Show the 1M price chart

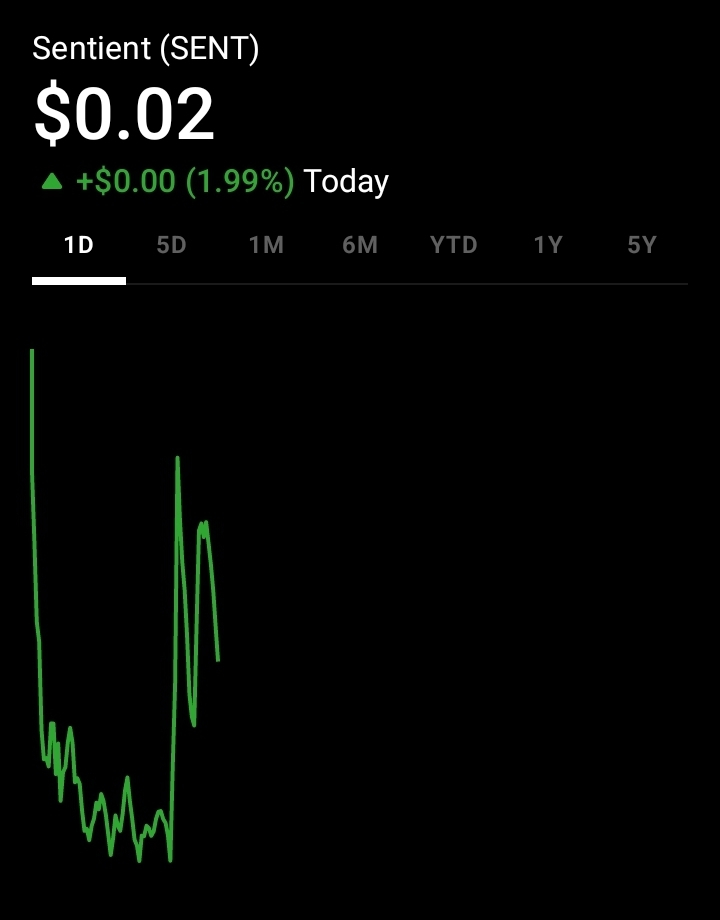266,245
